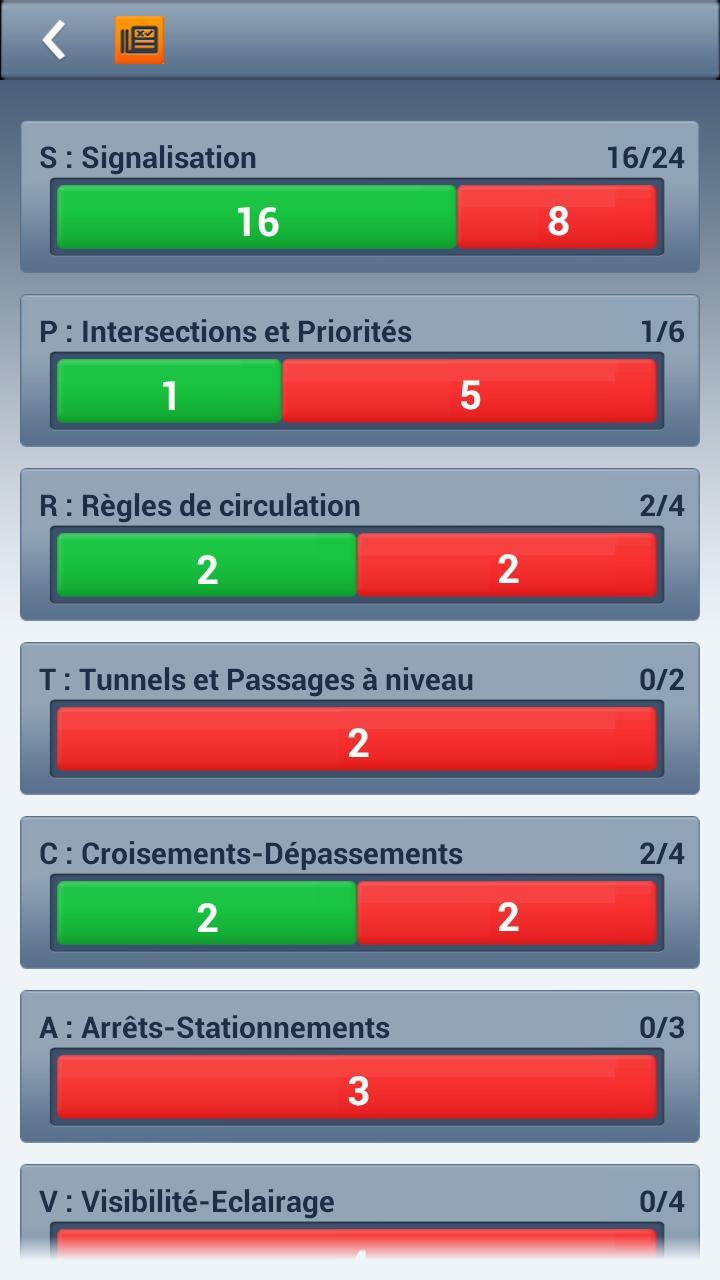Show Arrêts-Stationnements results
720x1280 pixels.
point(360,1067)
